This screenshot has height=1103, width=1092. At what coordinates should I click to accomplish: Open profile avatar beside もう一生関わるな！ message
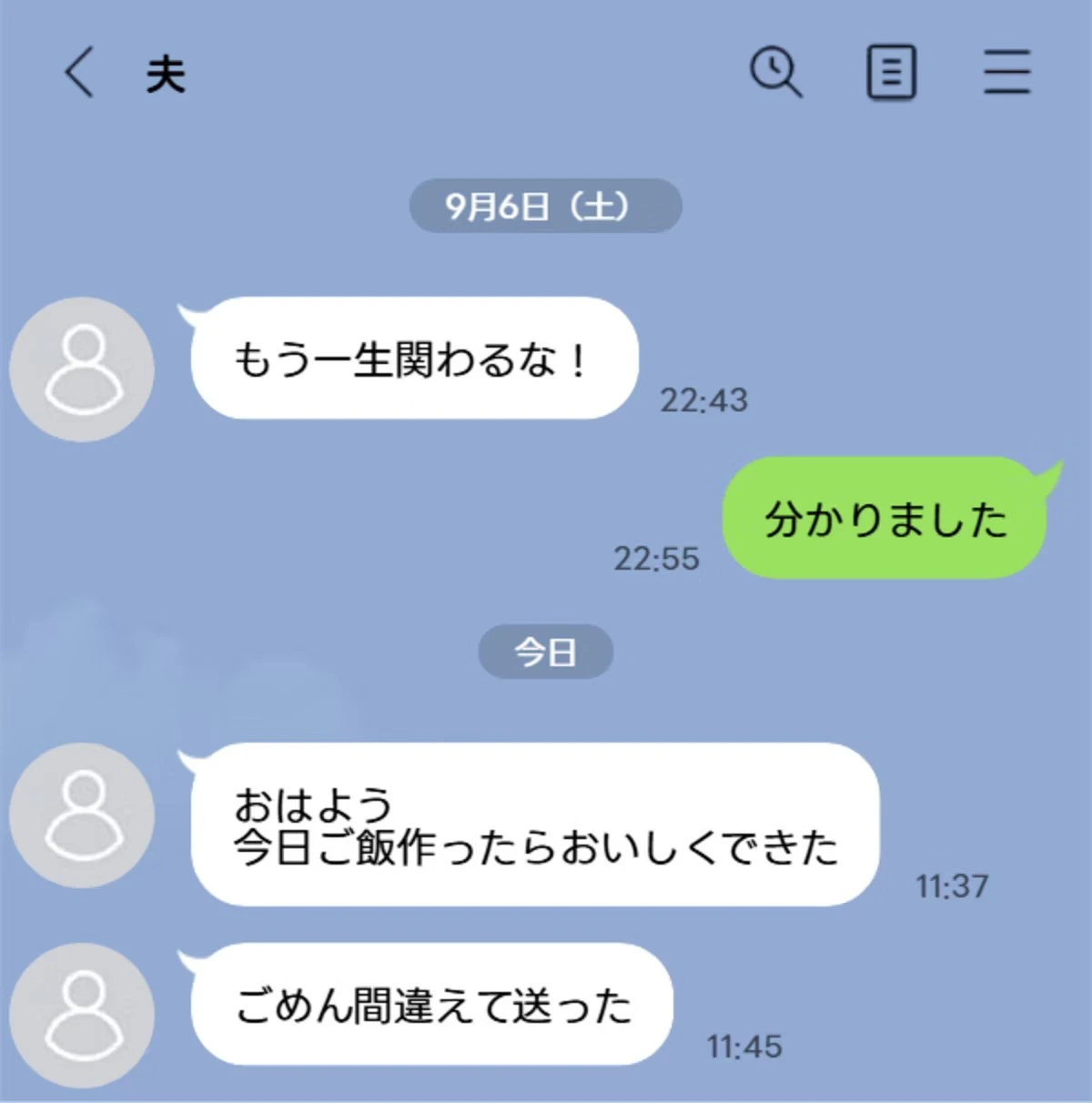point(82,369)
